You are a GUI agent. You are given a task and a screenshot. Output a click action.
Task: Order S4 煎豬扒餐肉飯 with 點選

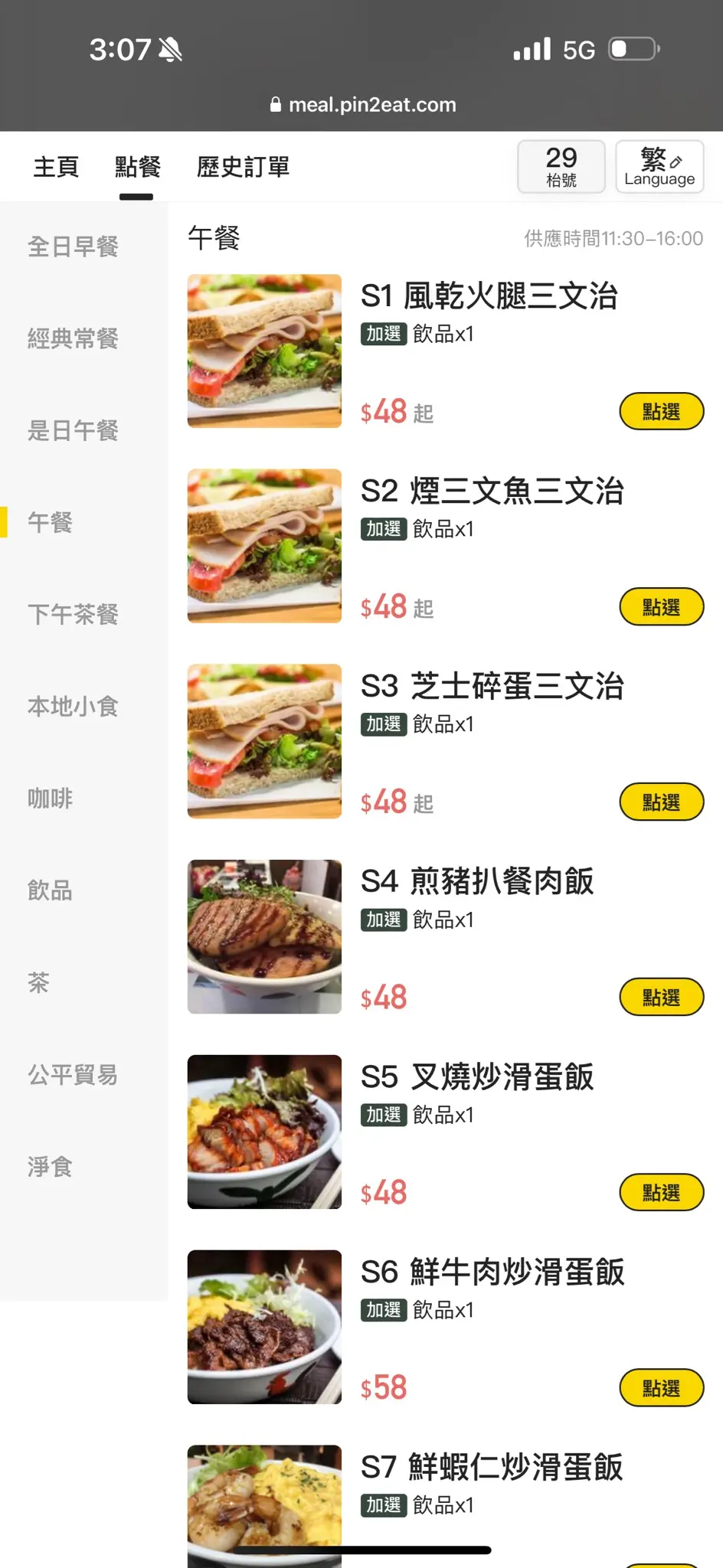click(x=661, y=998)
